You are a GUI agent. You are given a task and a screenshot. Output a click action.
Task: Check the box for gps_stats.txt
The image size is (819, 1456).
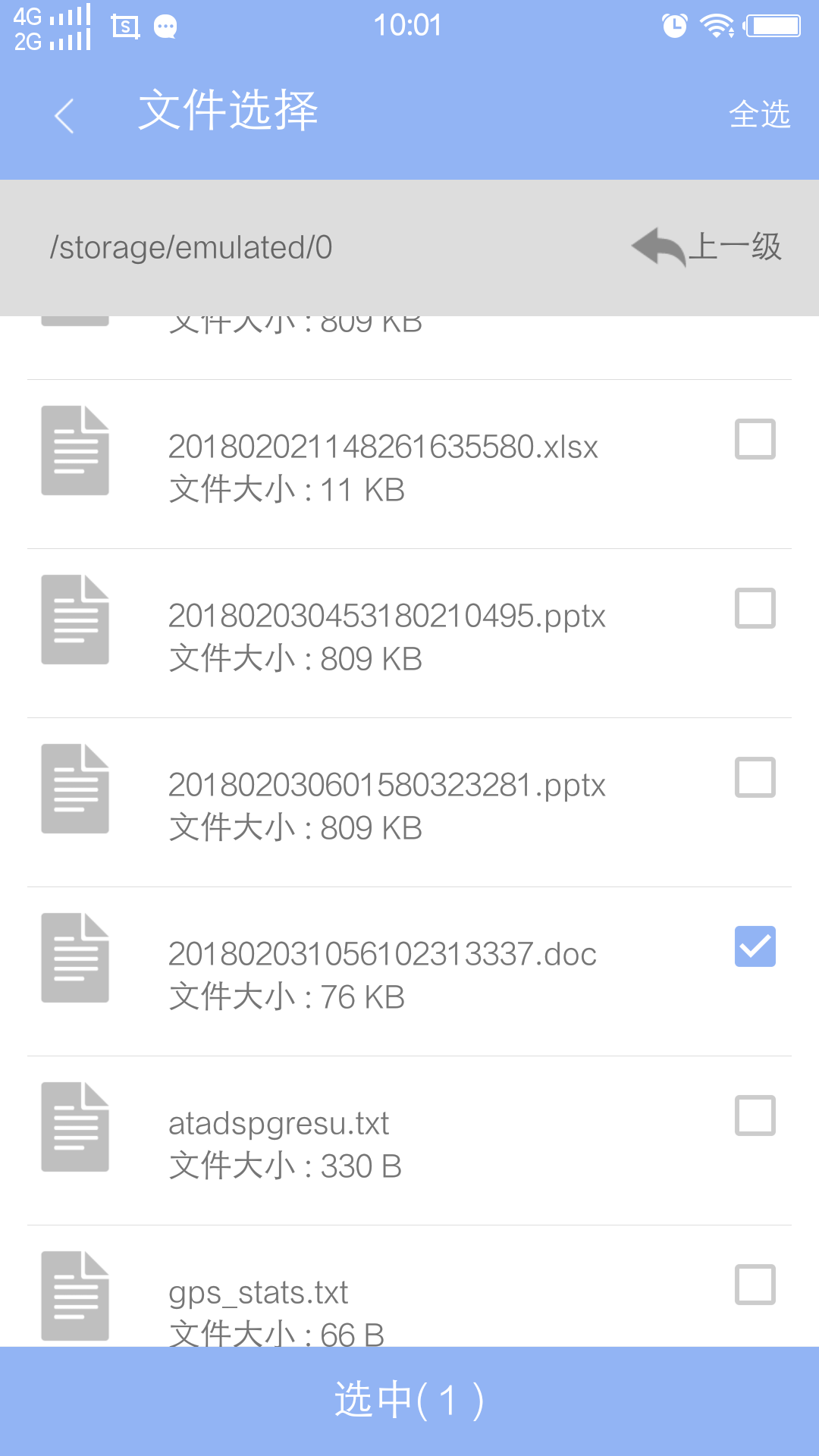(x=755, y=1285)
